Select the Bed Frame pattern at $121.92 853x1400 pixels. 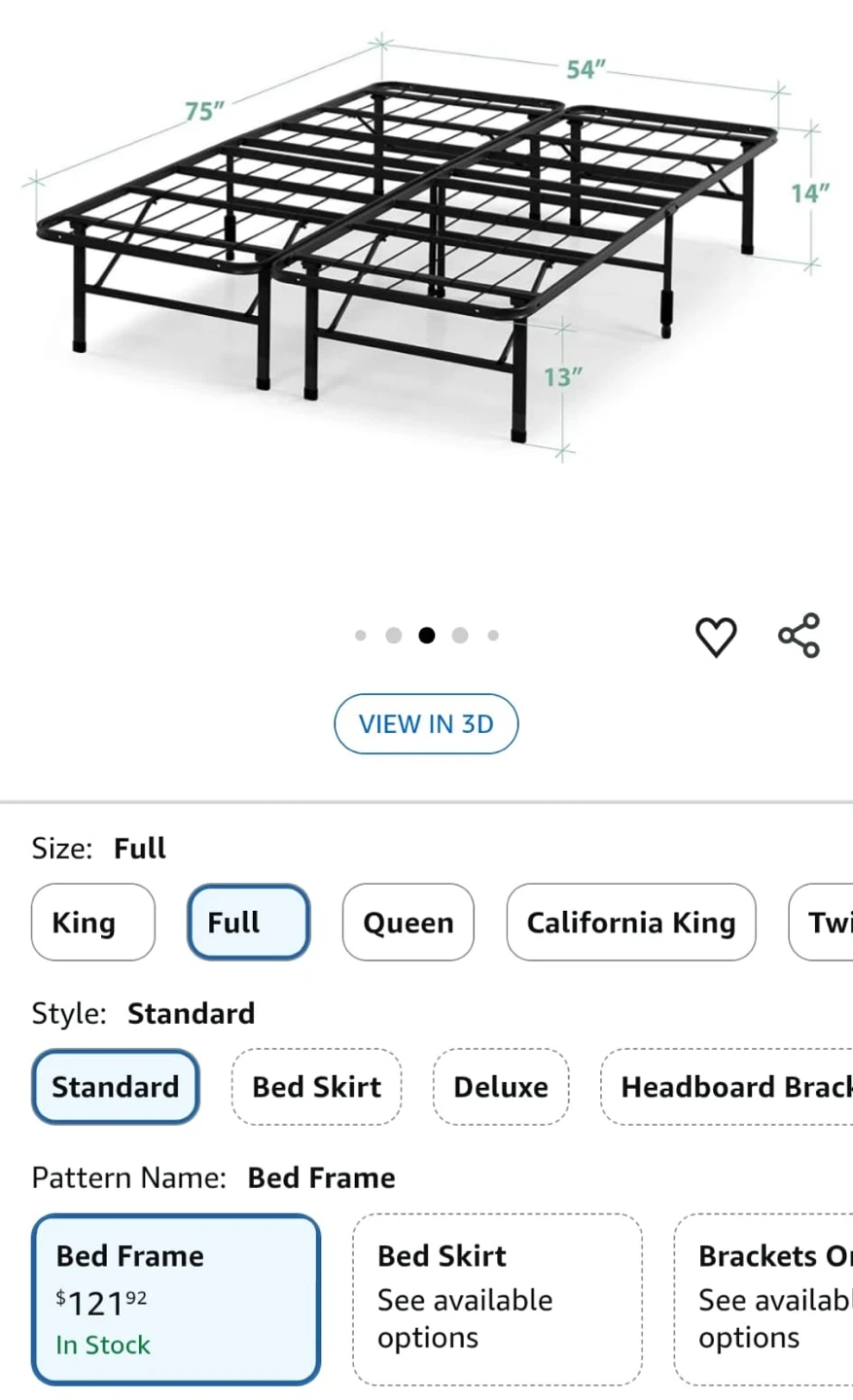[x=176, y=1299]
